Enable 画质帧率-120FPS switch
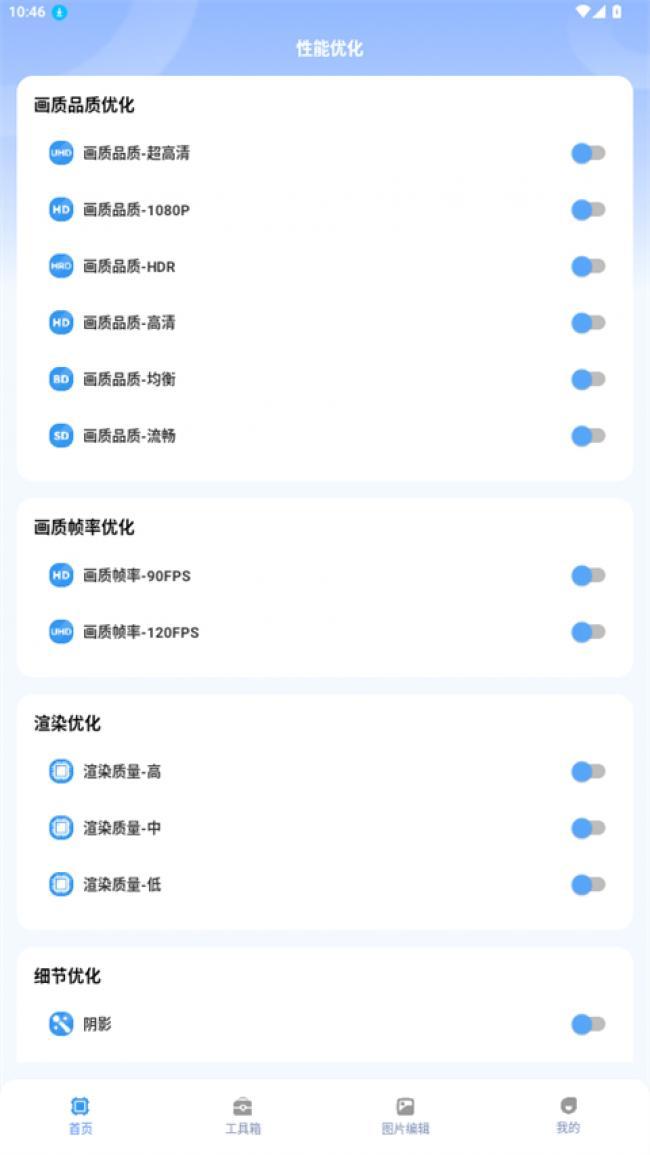Screen dimensions: 650x1155 [588, 632]
